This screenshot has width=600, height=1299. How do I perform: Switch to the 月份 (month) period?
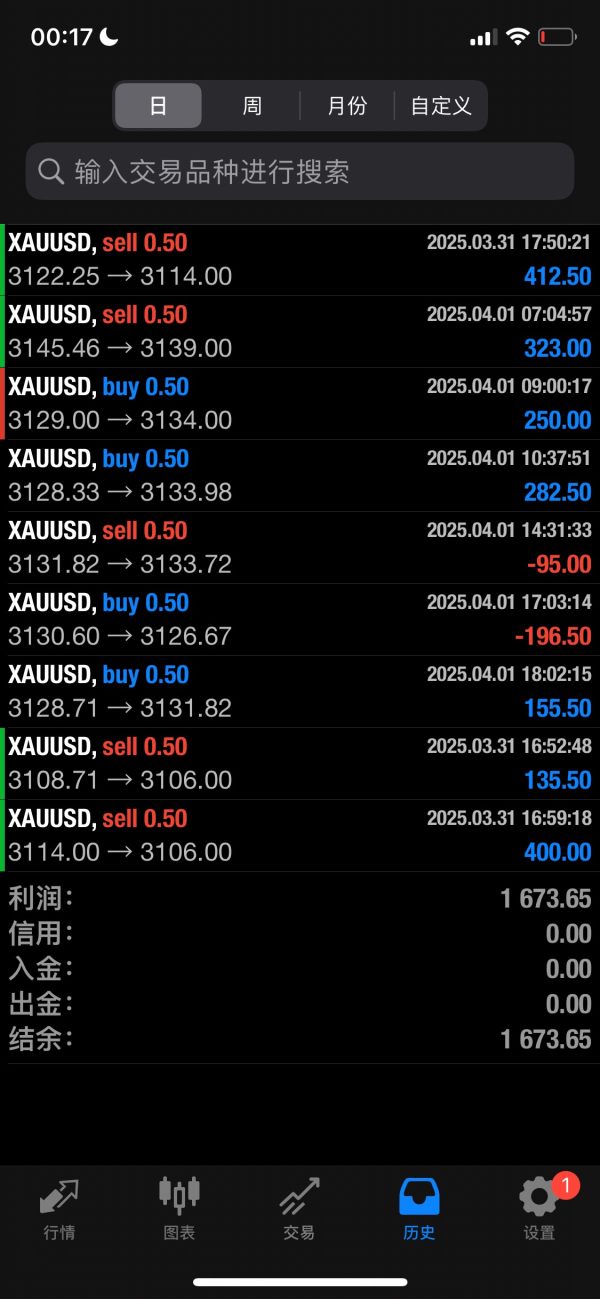[347, 106]
